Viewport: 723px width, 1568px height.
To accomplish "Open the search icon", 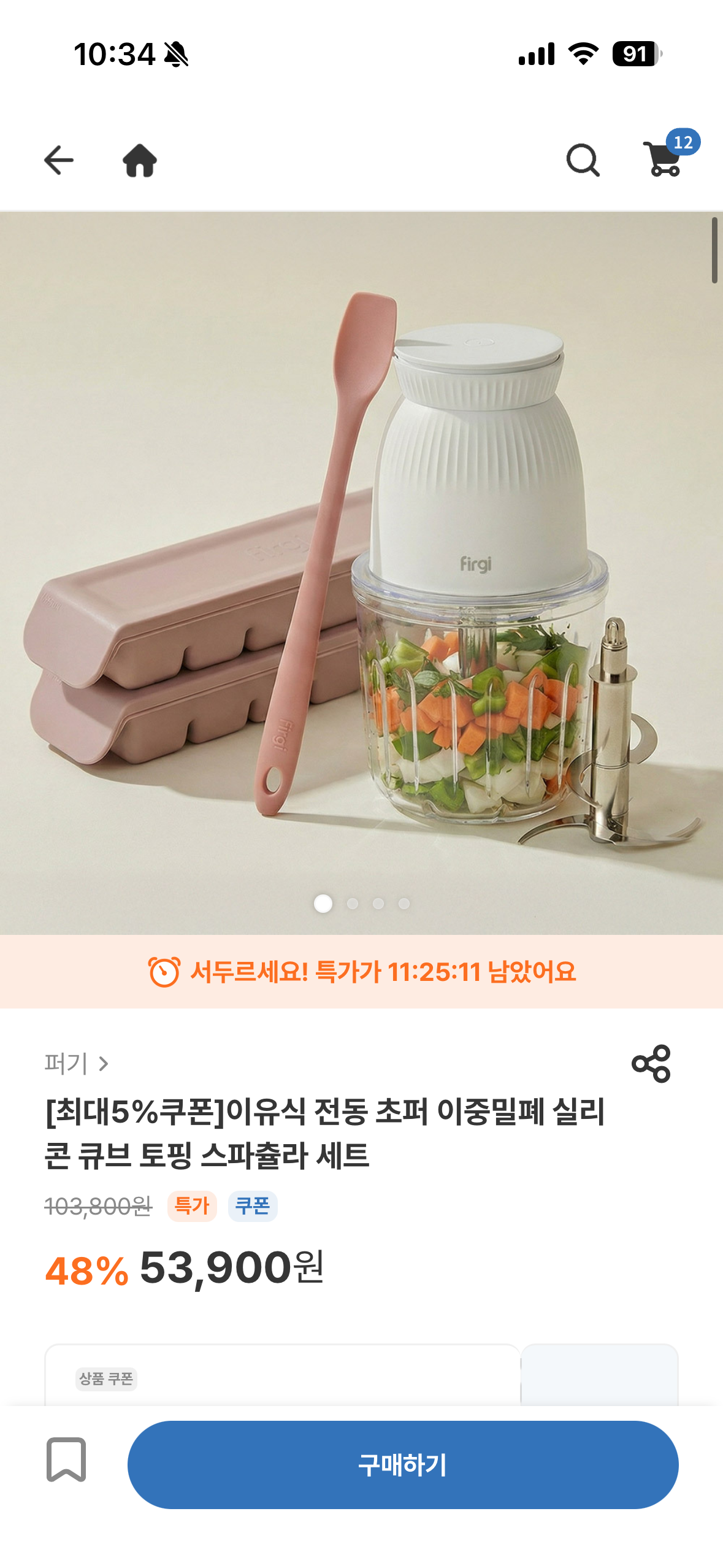I will coord(582,160).
